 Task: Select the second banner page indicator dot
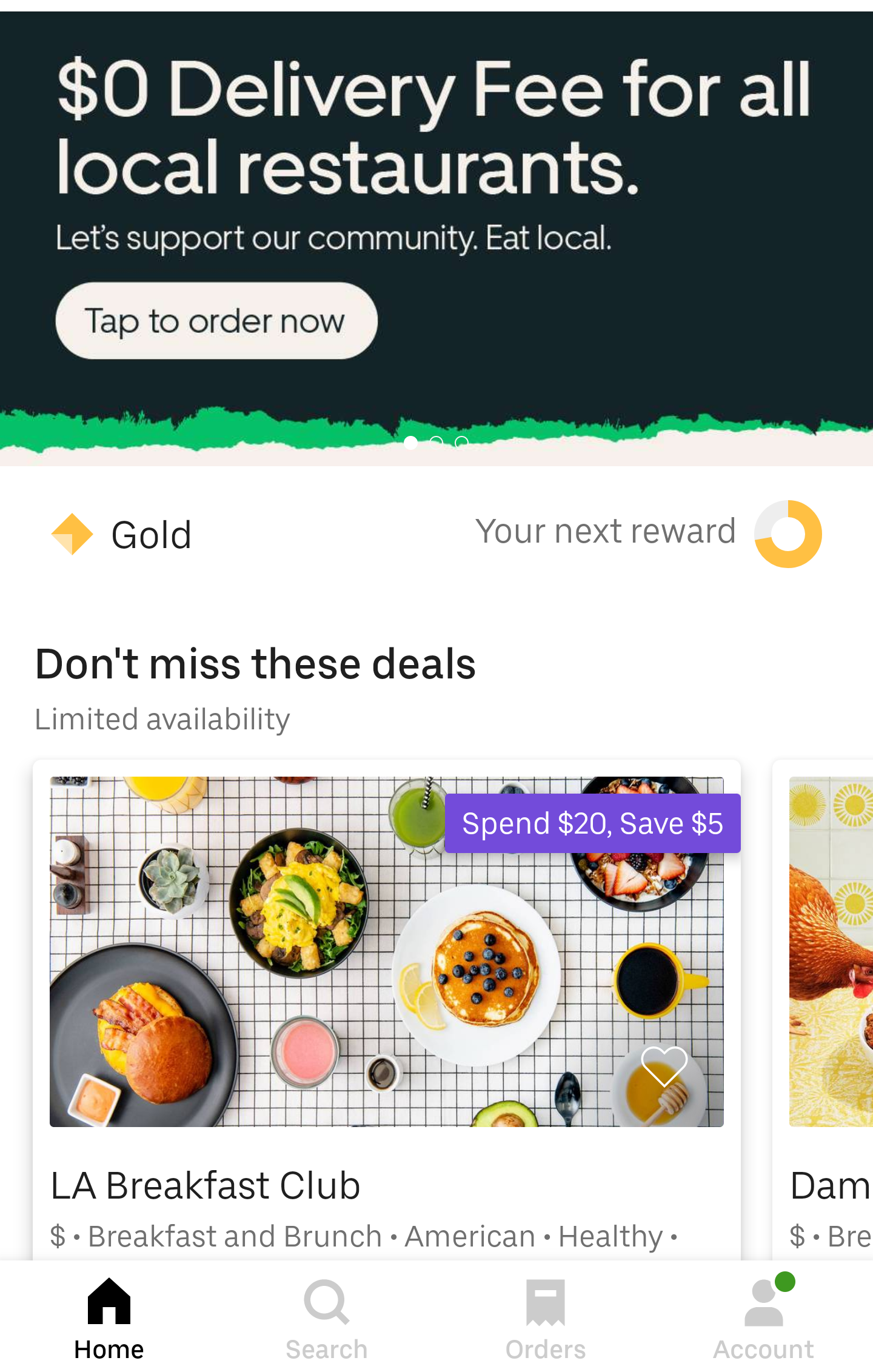pos(436,442)
